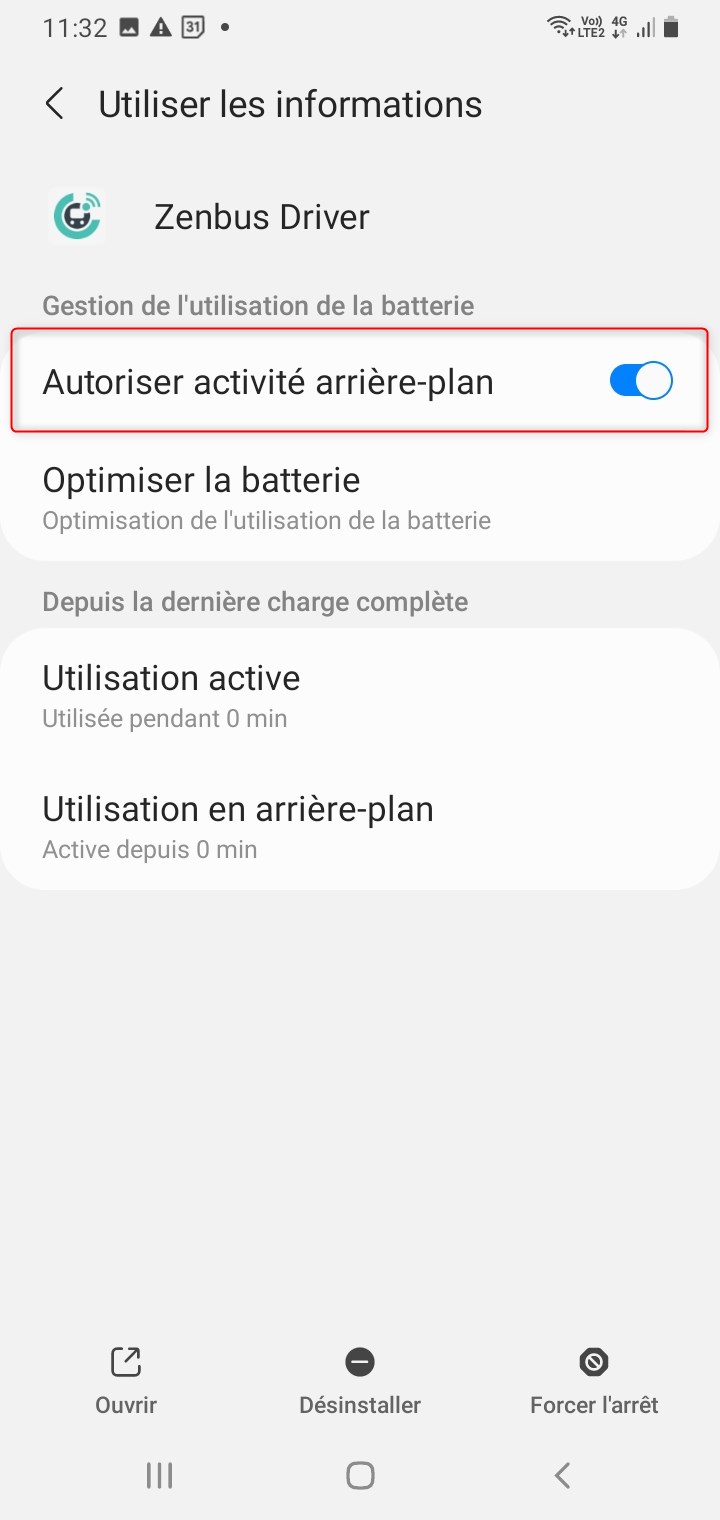The height and width of the screenshot is (1520, 720).
Task: Tap the Ouvrir open-app icon
Action: pyautogui.click(x=125, y=1361)
